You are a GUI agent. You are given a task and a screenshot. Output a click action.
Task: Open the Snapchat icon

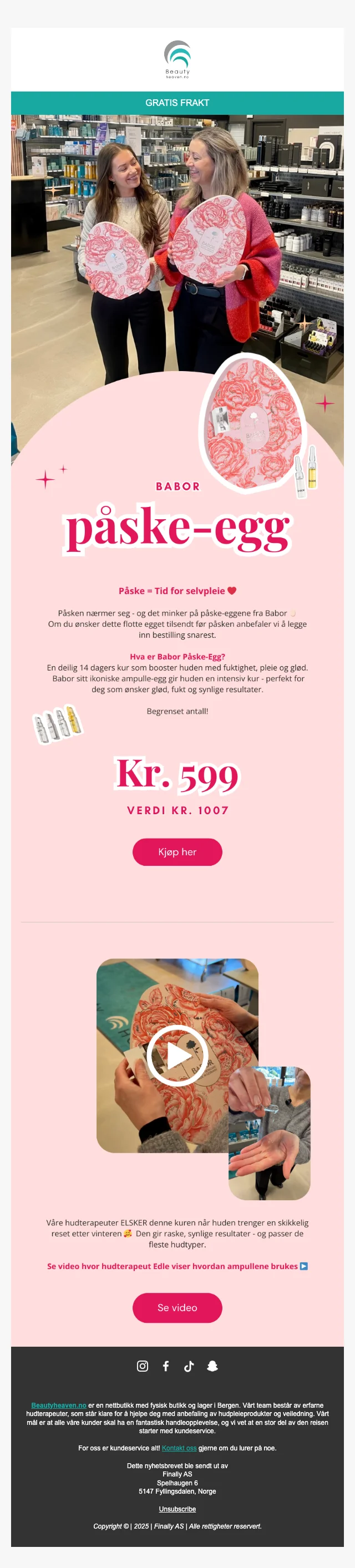[x=212, y=1366]
